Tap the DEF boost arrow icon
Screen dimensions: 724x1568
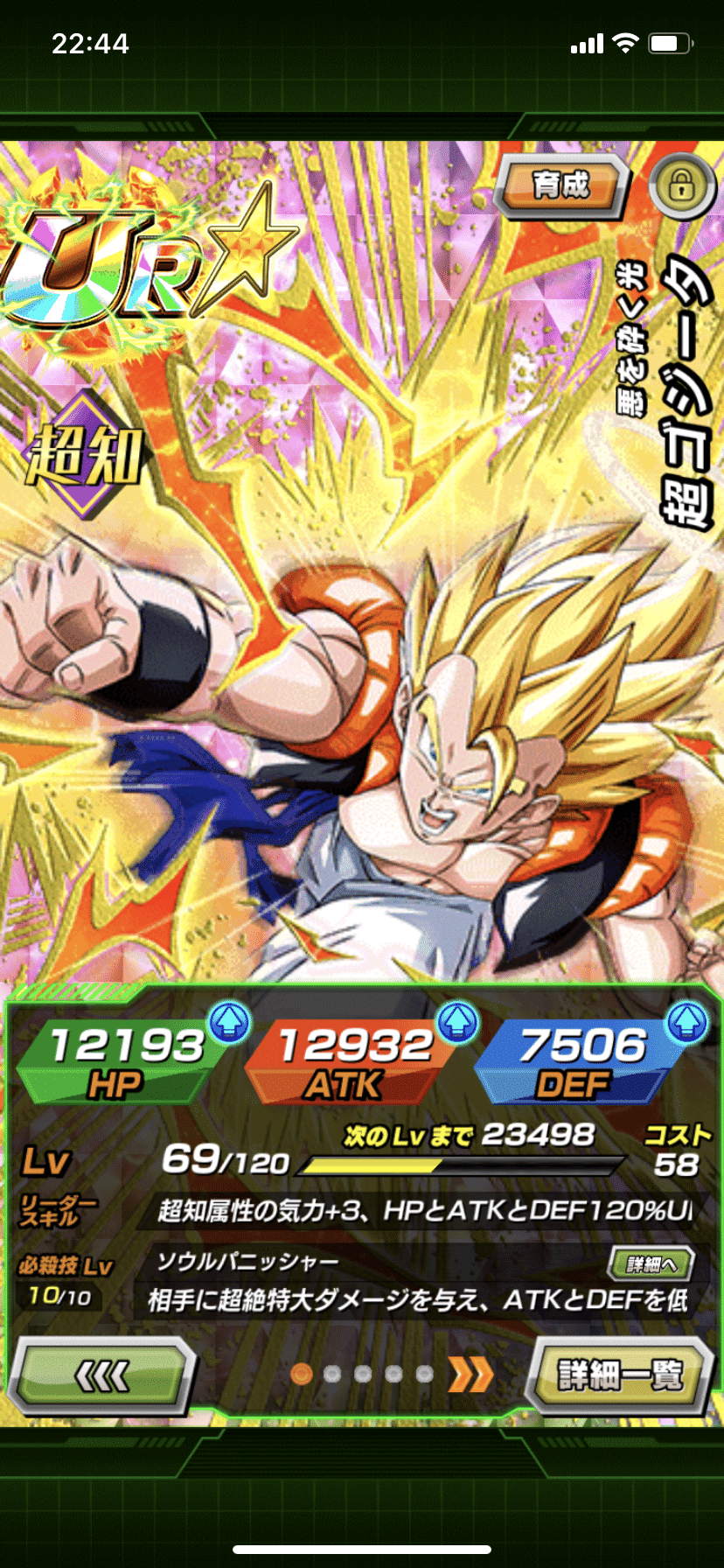click(687, 1021)
